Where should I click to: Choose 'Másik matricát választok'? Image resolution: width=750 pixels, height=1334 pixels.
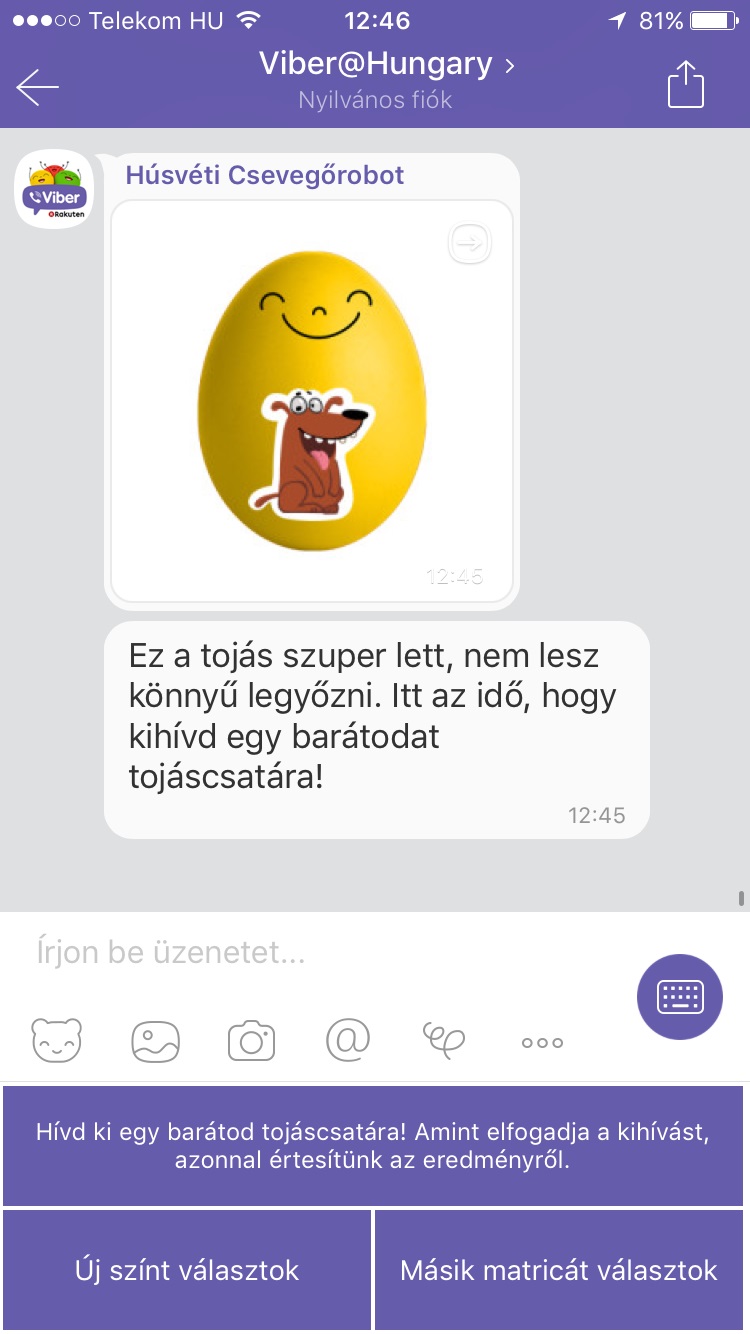coord(559,1270)
